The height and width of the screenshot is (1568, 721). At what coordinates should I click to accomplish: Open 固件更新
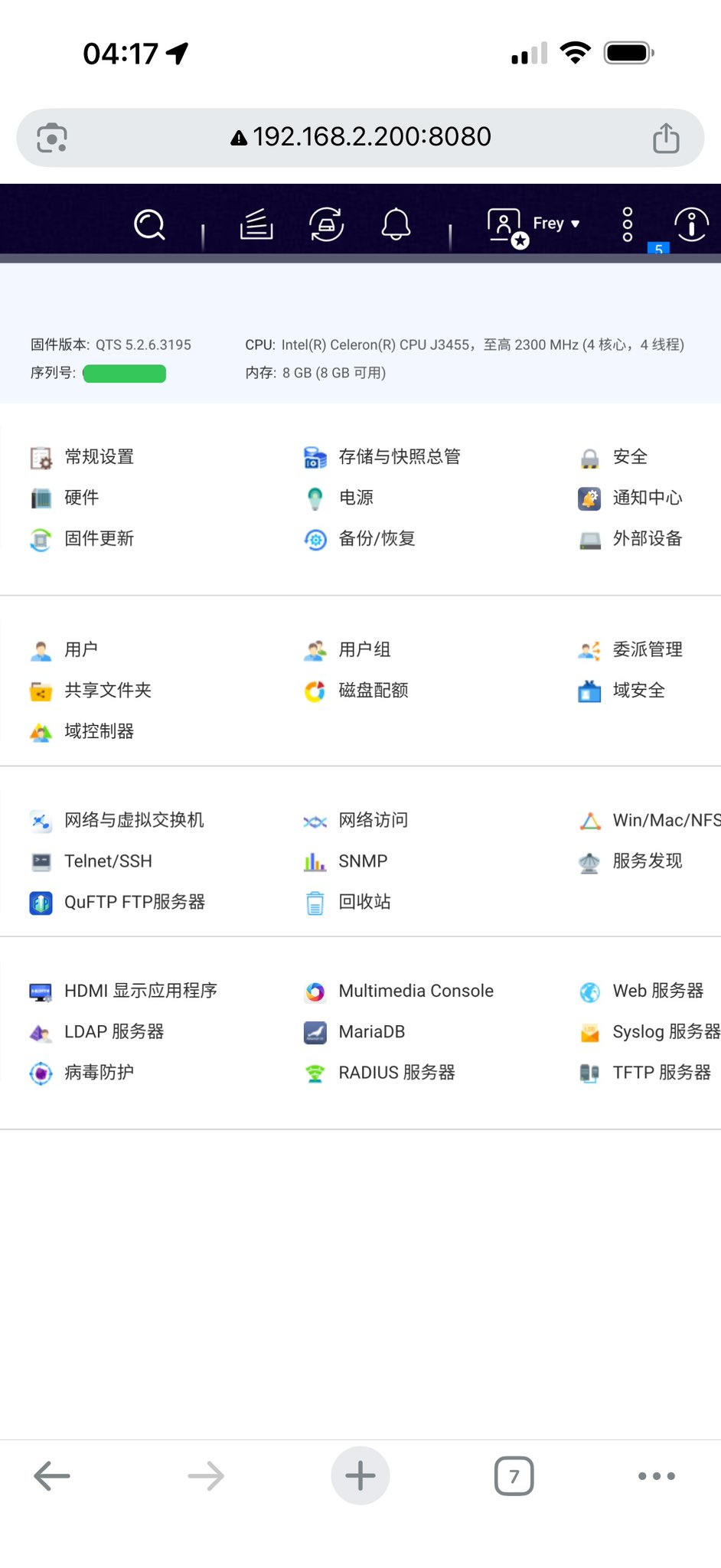pos(98,539)
